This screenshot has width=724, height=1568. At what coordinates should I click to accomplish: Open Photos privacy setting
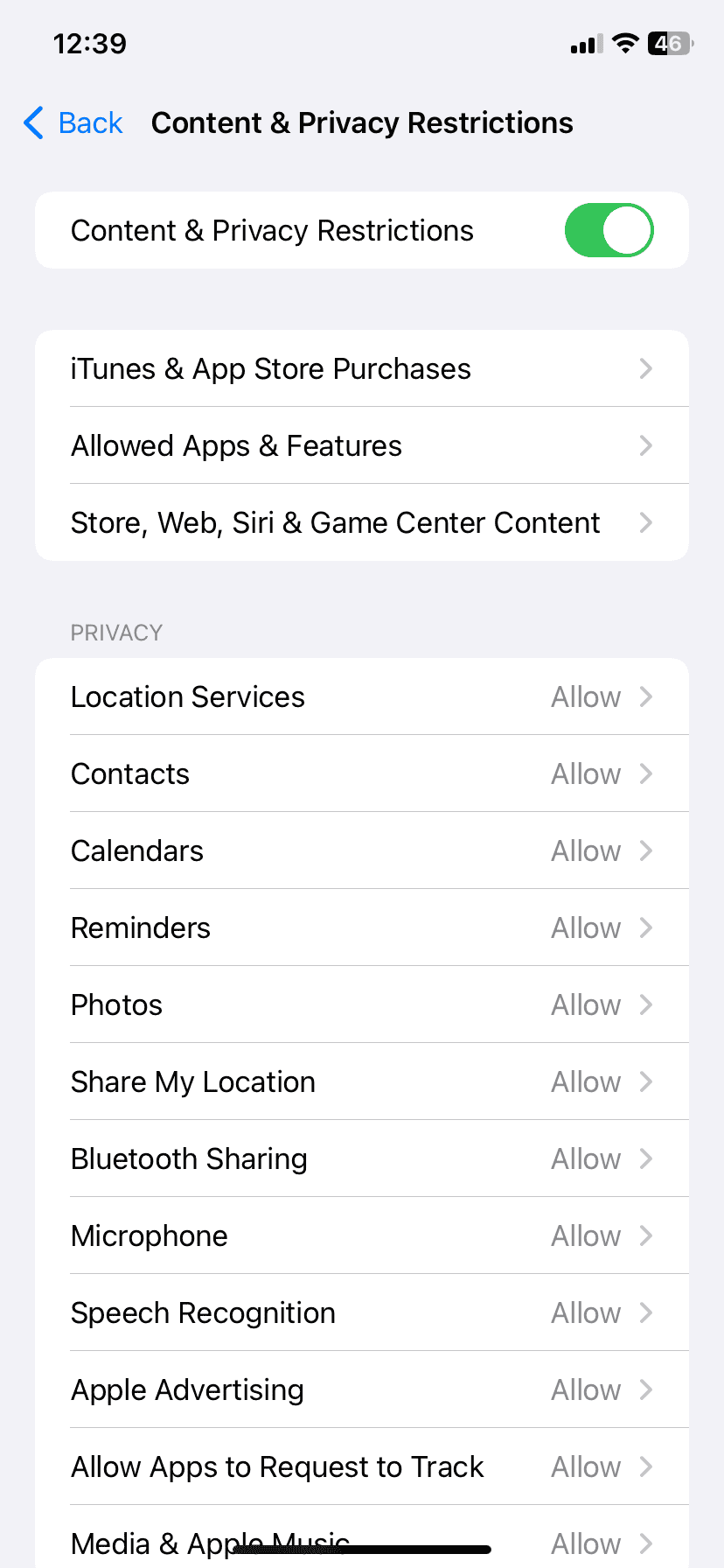coord(362,1005)
